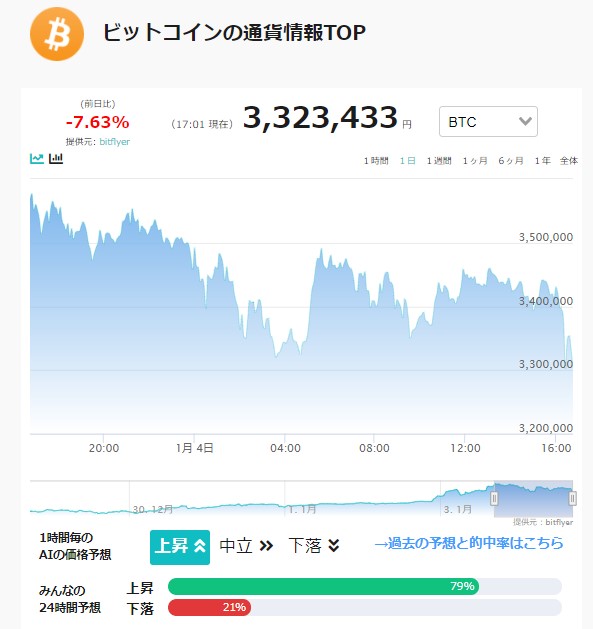Select the 1時間 time range
Screen dimensions: 593x629
tap(376, 161)
